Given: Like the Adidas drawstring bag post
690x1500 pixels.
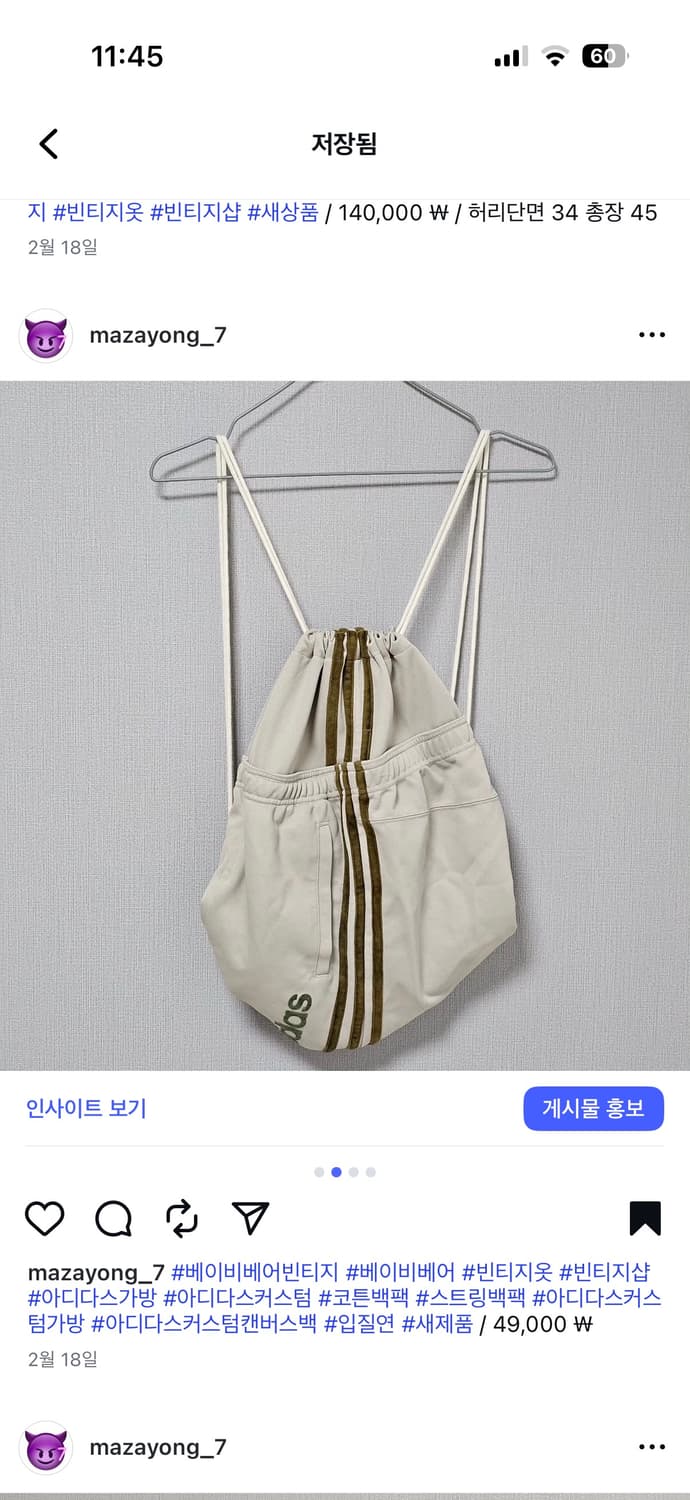Looking at the screenshot, I should (44, 1218).
